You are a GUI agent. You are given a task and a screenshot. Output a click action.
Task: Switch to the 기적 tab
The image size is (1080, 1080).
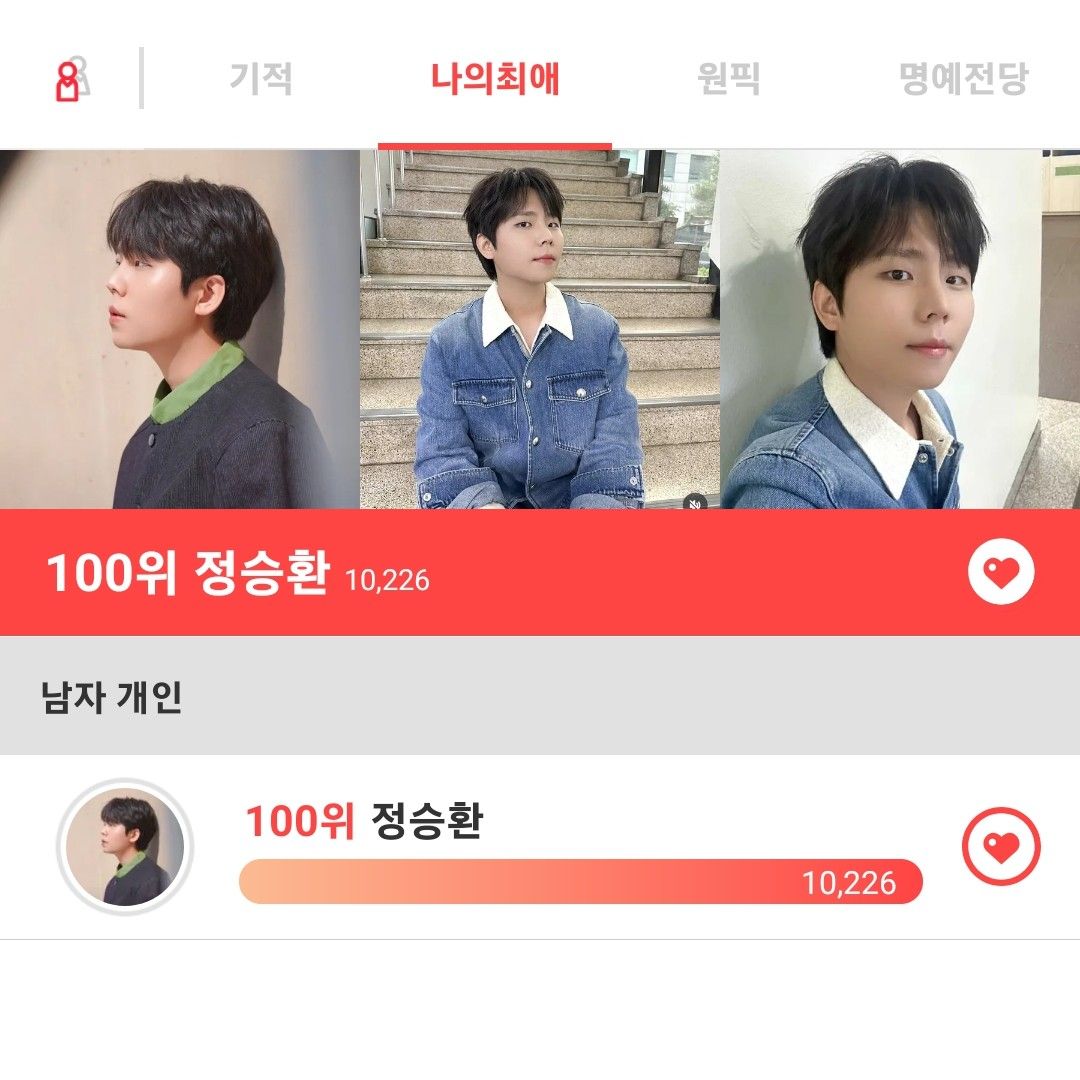[261, 78]
